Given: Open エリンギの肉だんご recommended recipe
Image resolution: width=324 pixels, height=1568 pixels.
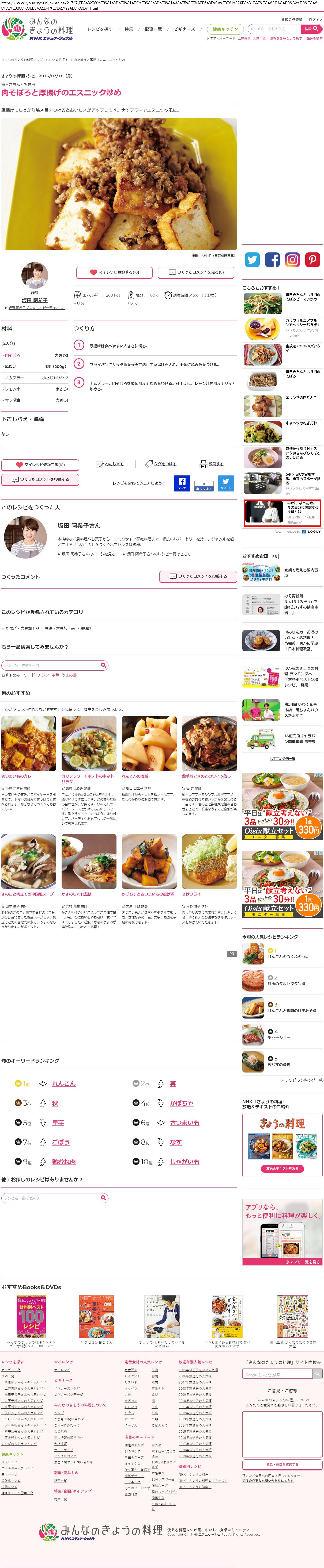Looking at the screenshot, I should 301,397.
